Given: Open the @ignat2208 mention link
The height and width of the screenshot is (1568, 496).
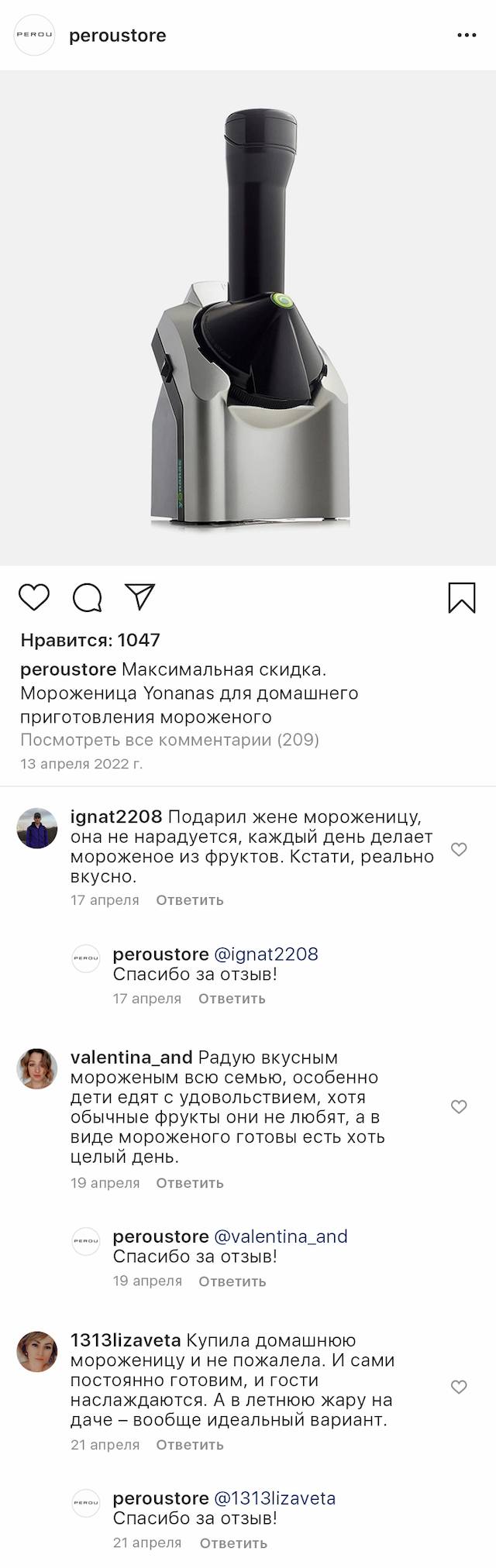Looking at the screenshot, I should (x=266, y=954).
